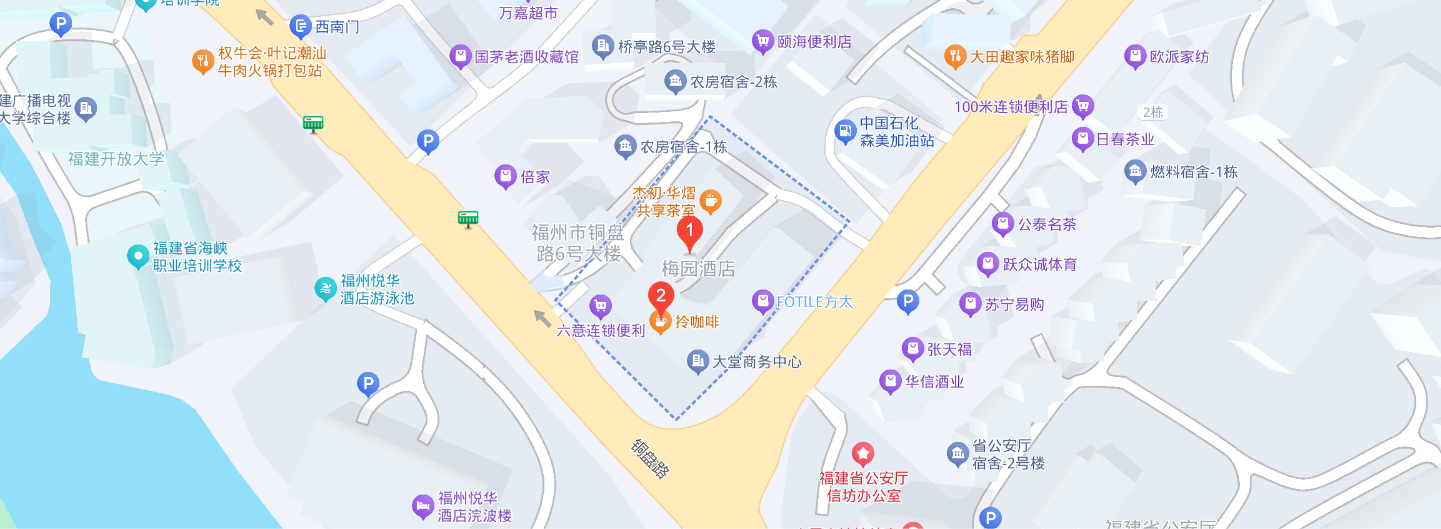Tap the 六意连锁便利 store pin
1441x529 pixels.
[x=600, y=306]
